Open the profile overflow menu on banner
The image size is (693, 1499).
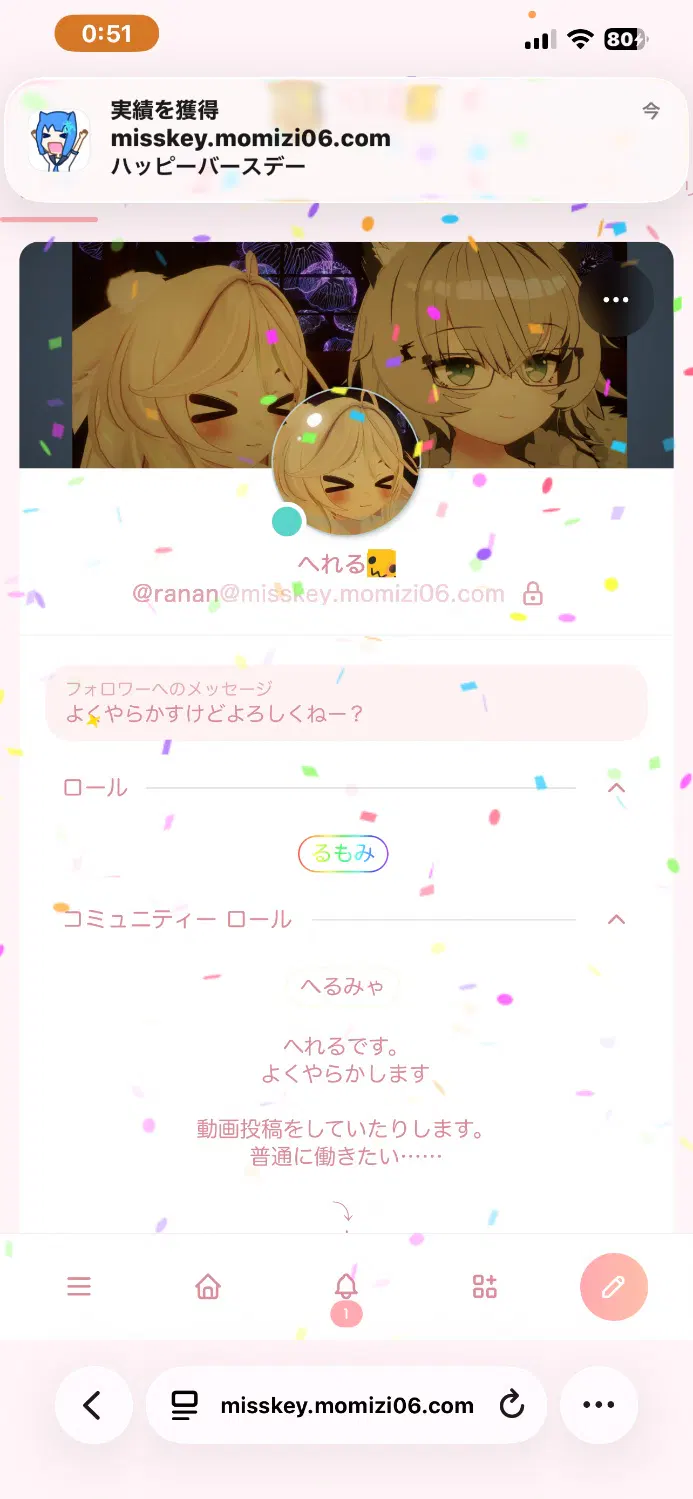tap(616, 299)
